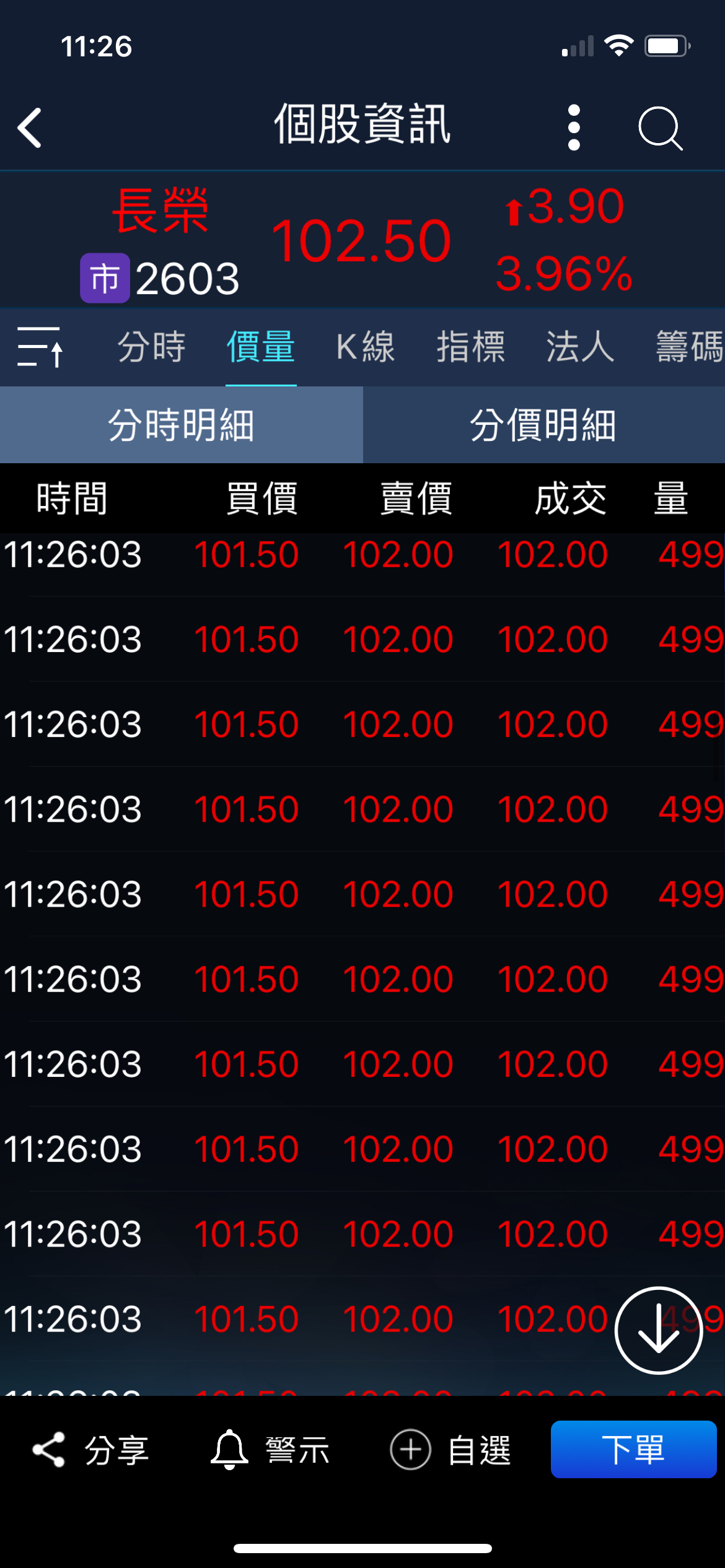Open the three-dot overflow menu
Screen dimensions: 725x1568
point(574,128)
